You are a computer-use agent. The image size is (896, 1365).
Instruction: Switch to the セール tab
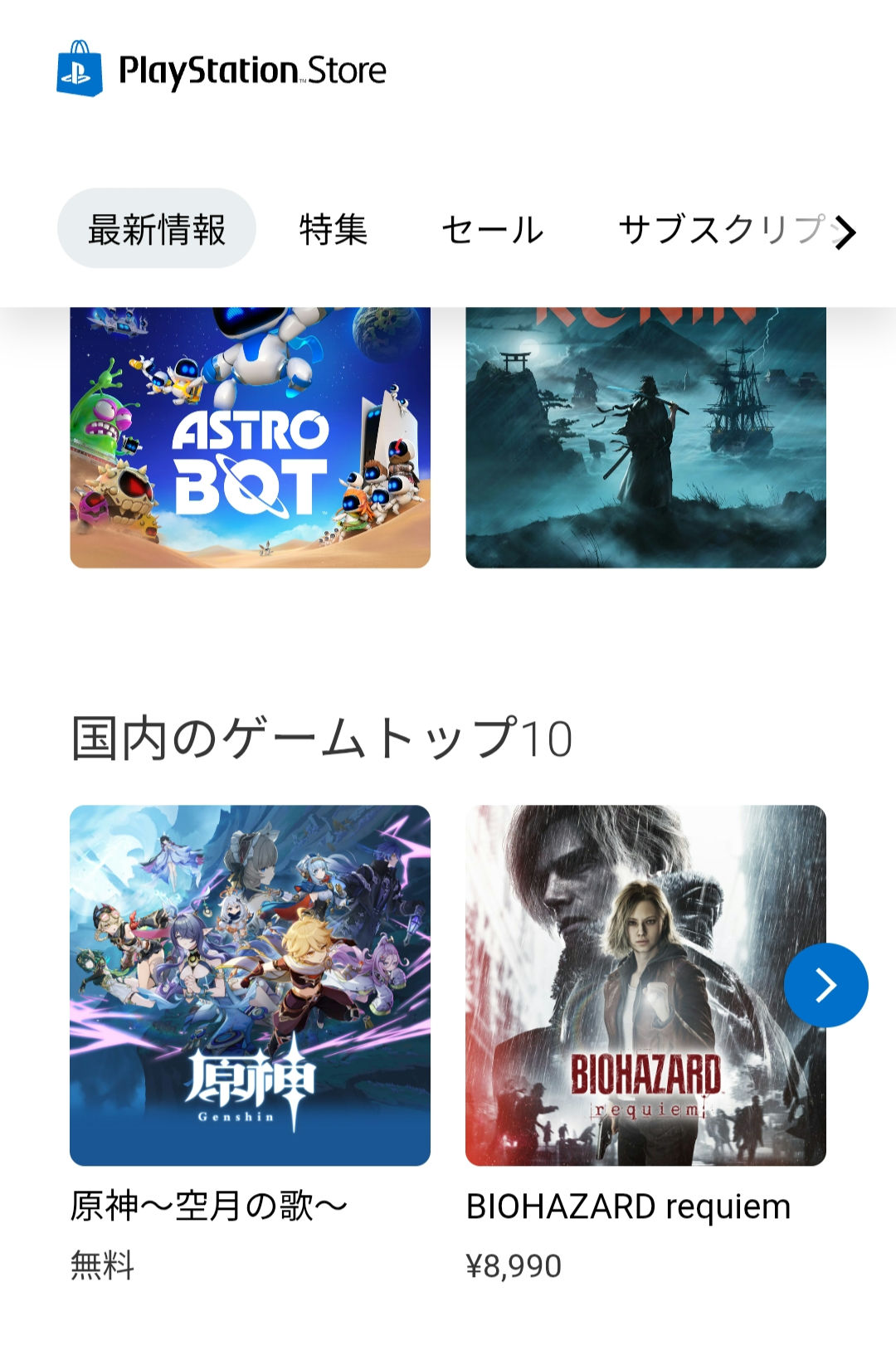(492, 229)
